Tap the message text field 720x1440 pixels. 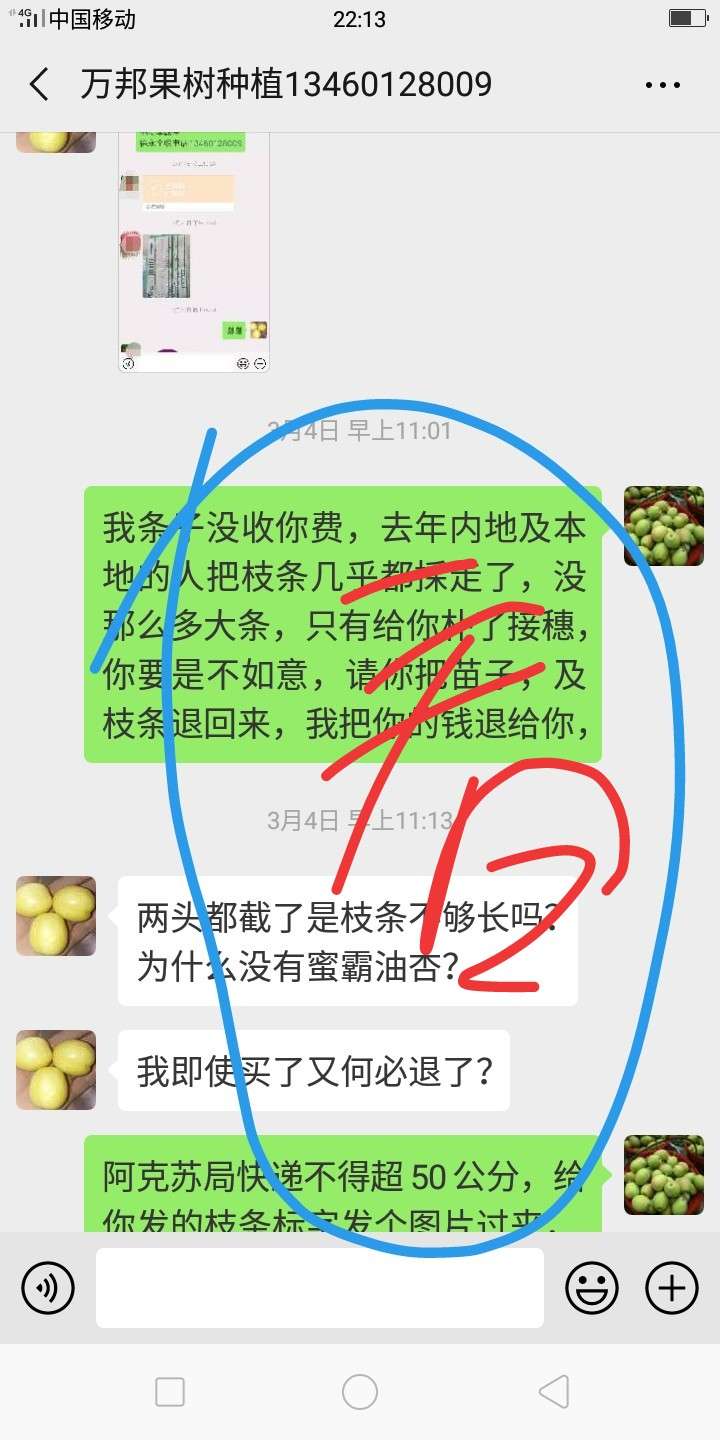(320, 1288)
